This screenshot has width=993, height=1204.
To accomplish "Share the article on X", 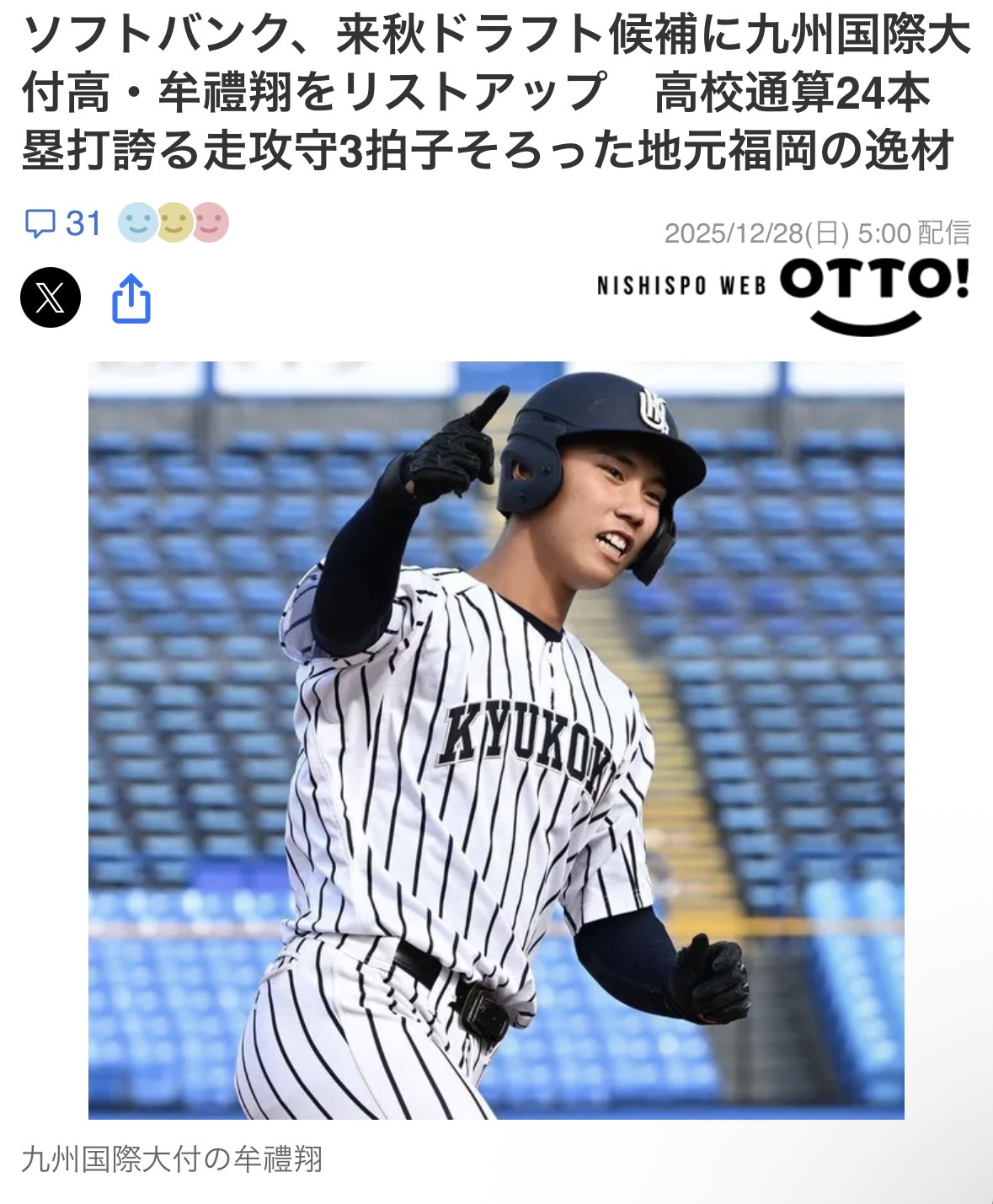I will (x=51, y=298).
